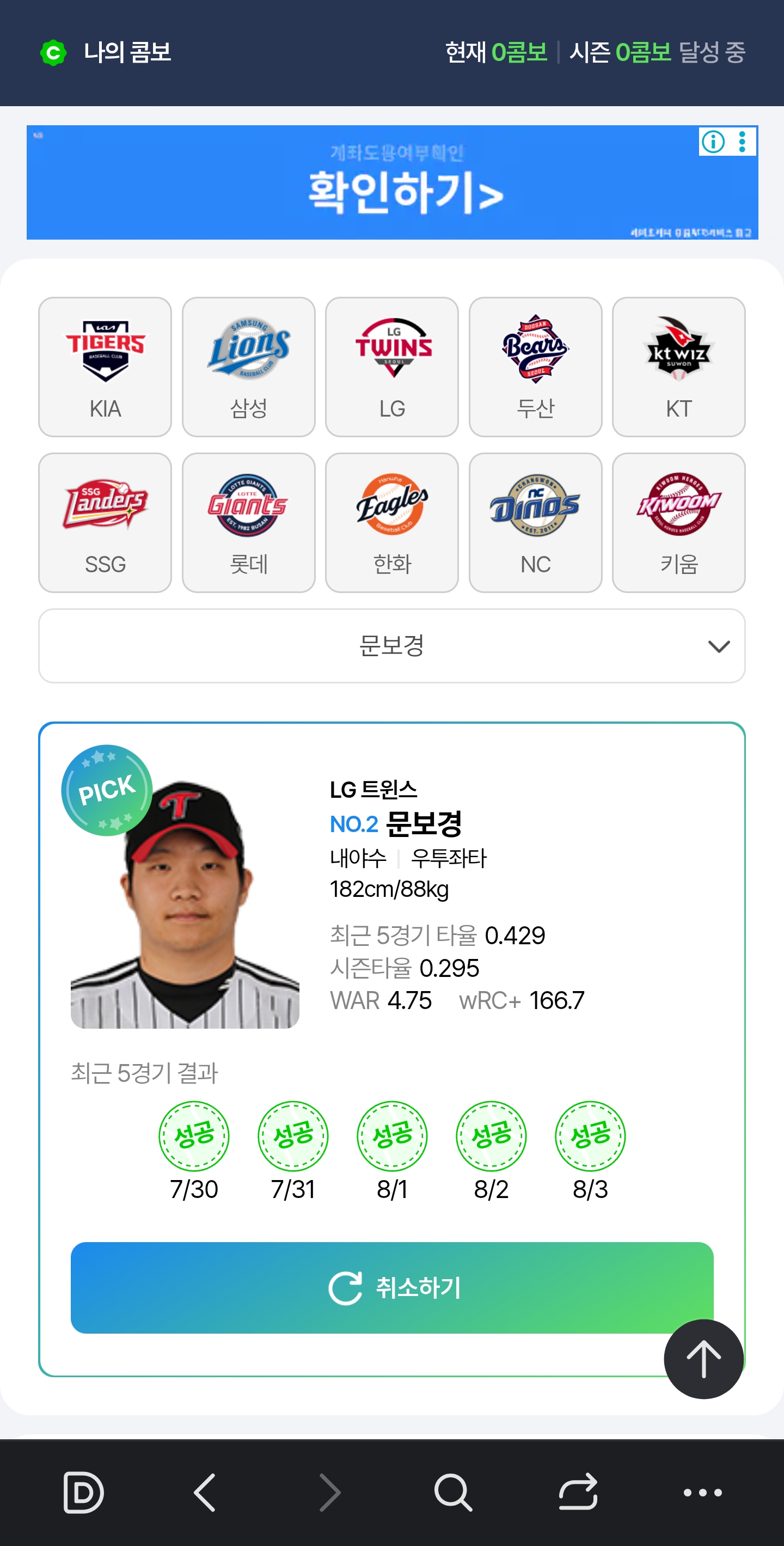Select the KT Wiz team

678,366
